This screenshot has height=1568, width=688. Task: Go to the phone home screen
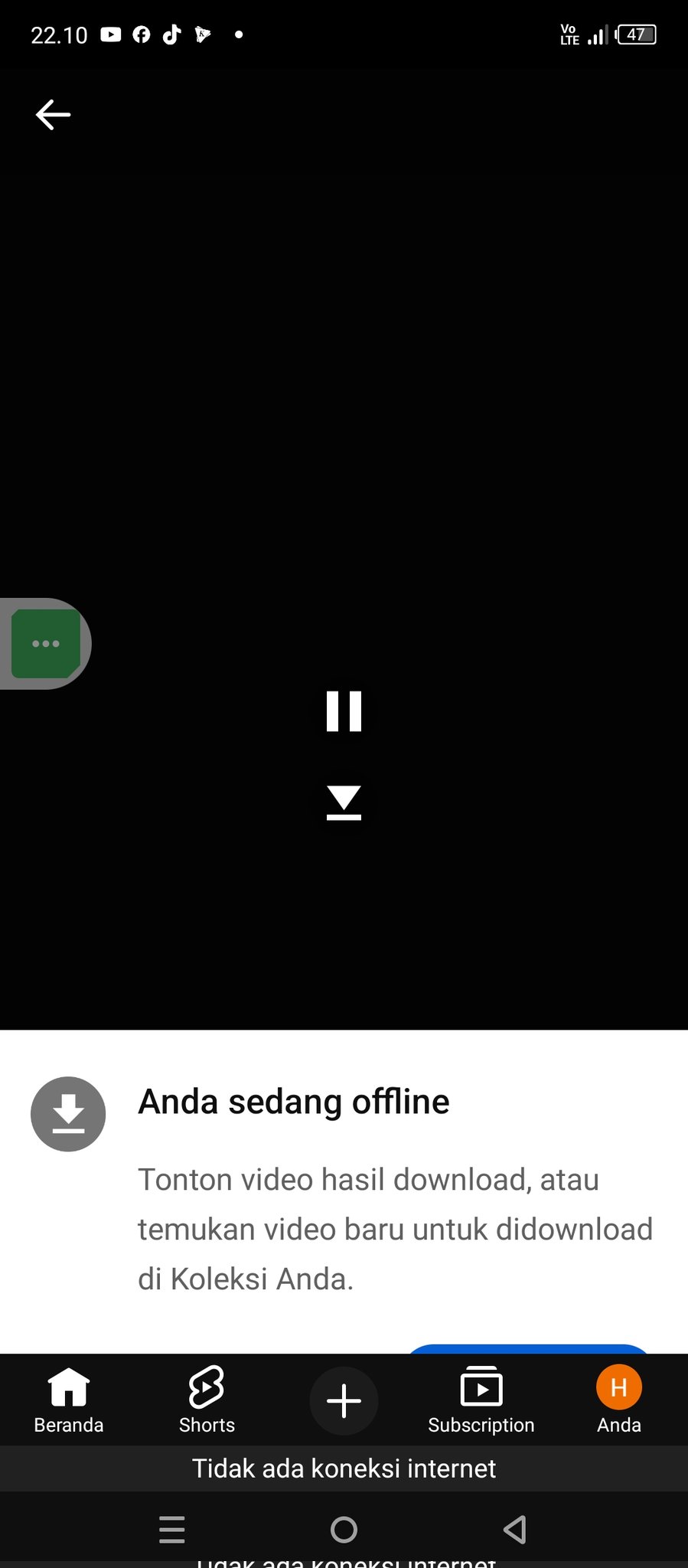[x=344, y=1529]
